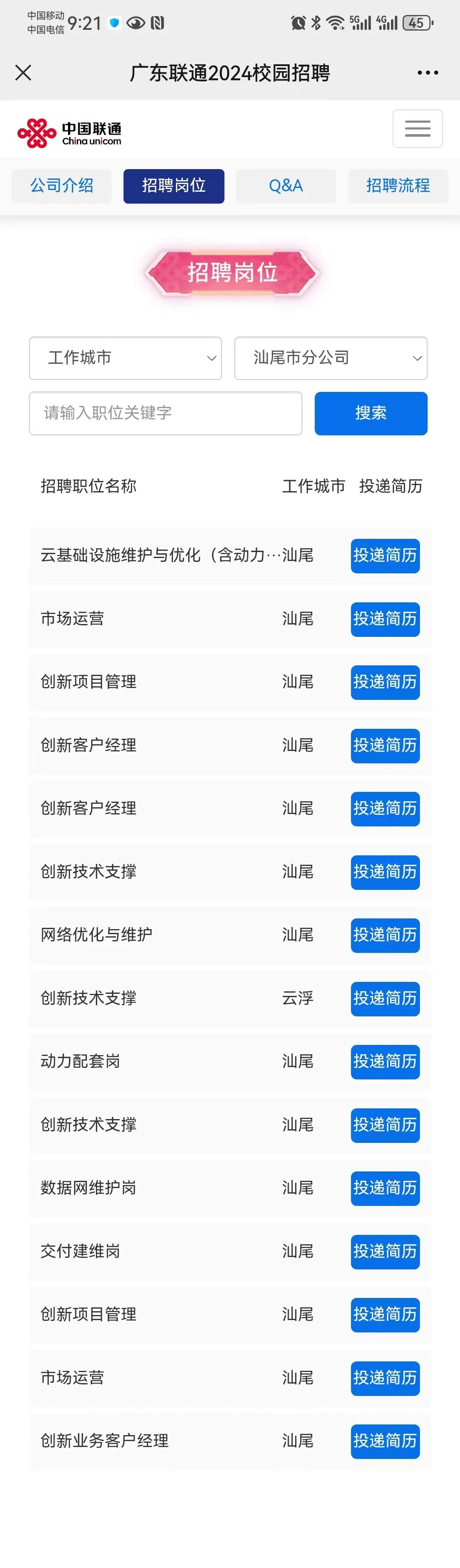The width and height of the screenshot is (460, 1568).
Task: Submit resume for 云基础设施维护与优化
Action: [x=385, y=556]
